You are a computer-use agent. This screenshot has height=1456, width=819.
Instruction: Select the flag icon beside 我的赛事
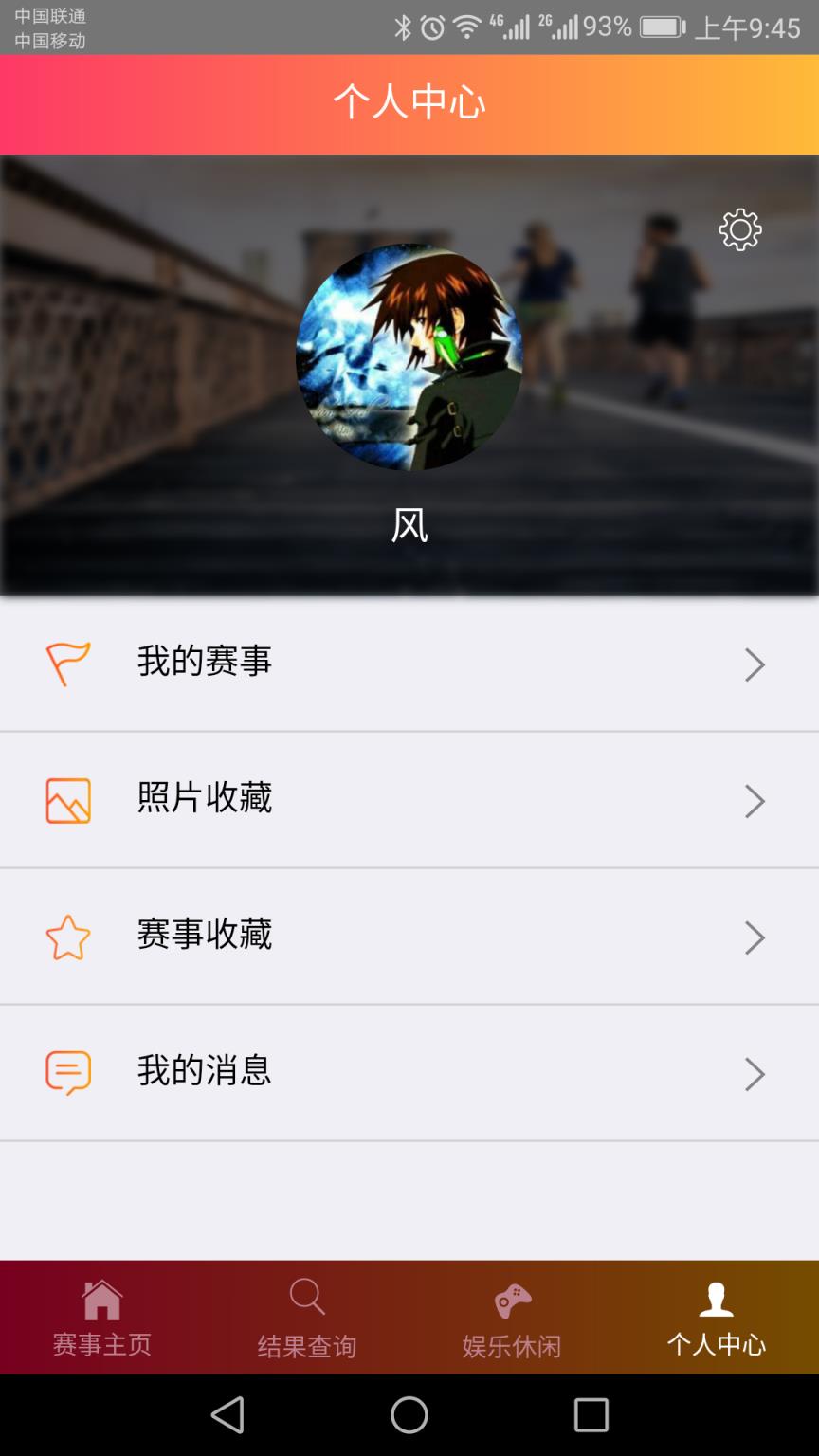pos(66,663)
